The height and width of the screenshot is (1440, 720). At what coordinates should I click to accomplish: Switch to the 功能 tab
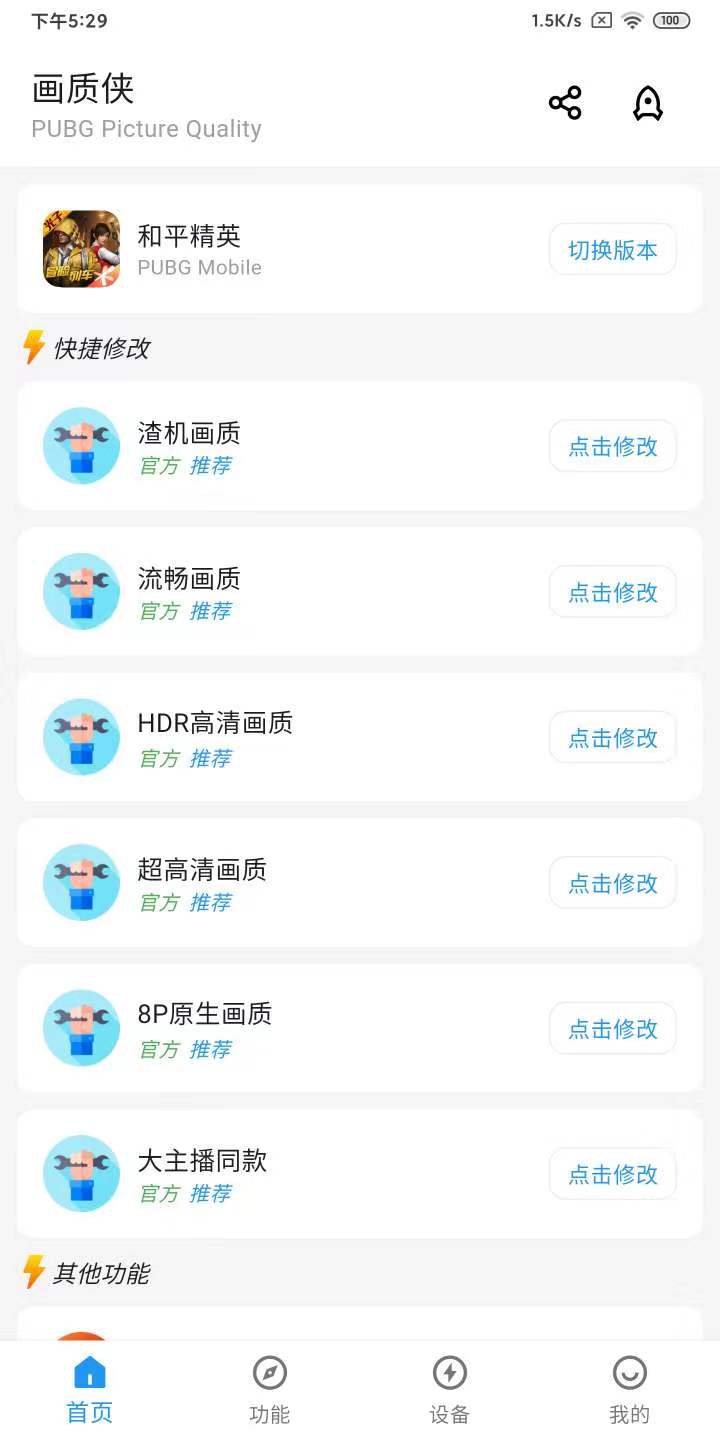268,1385
